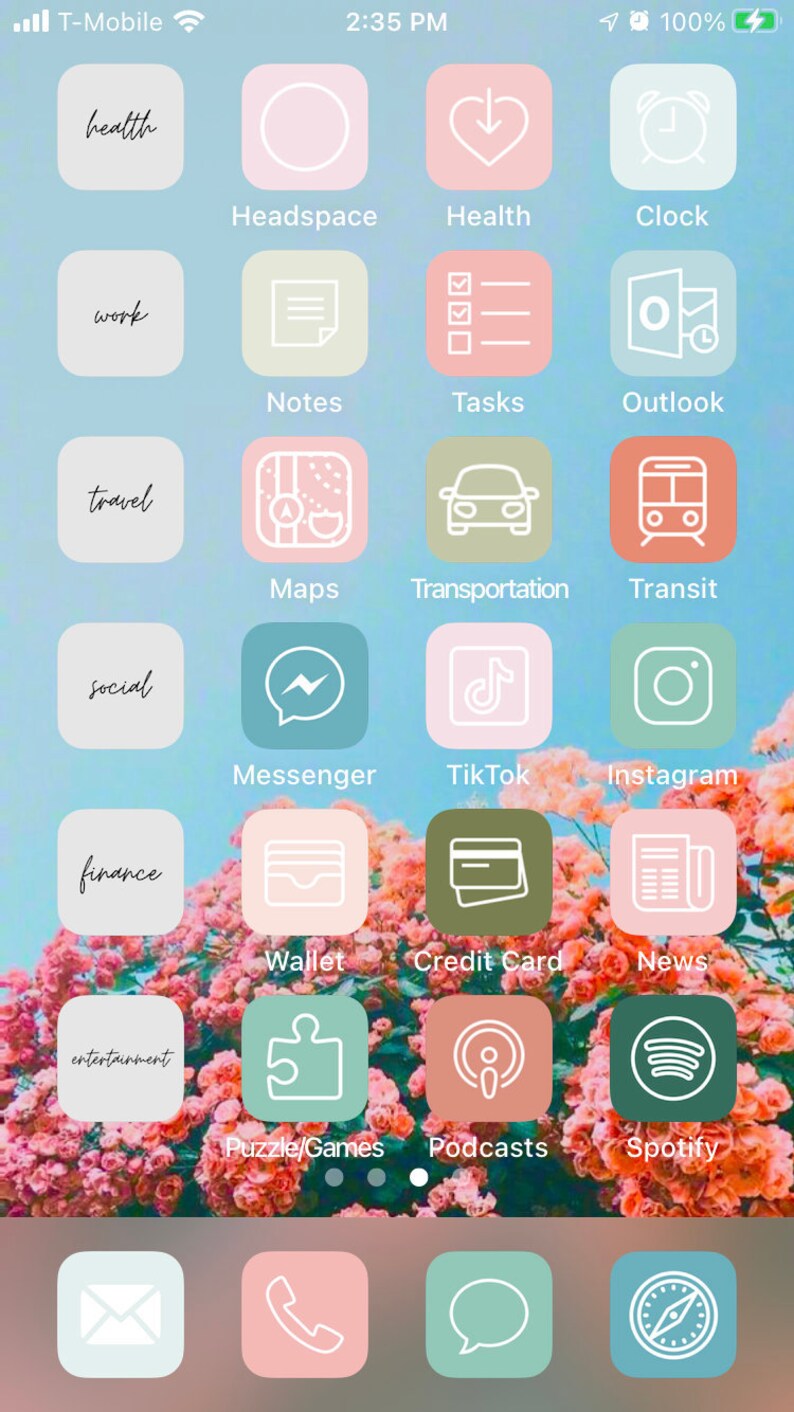Open the Wallet app
Viewport: 794px width, 1412px height.
[x=304, y=872]
